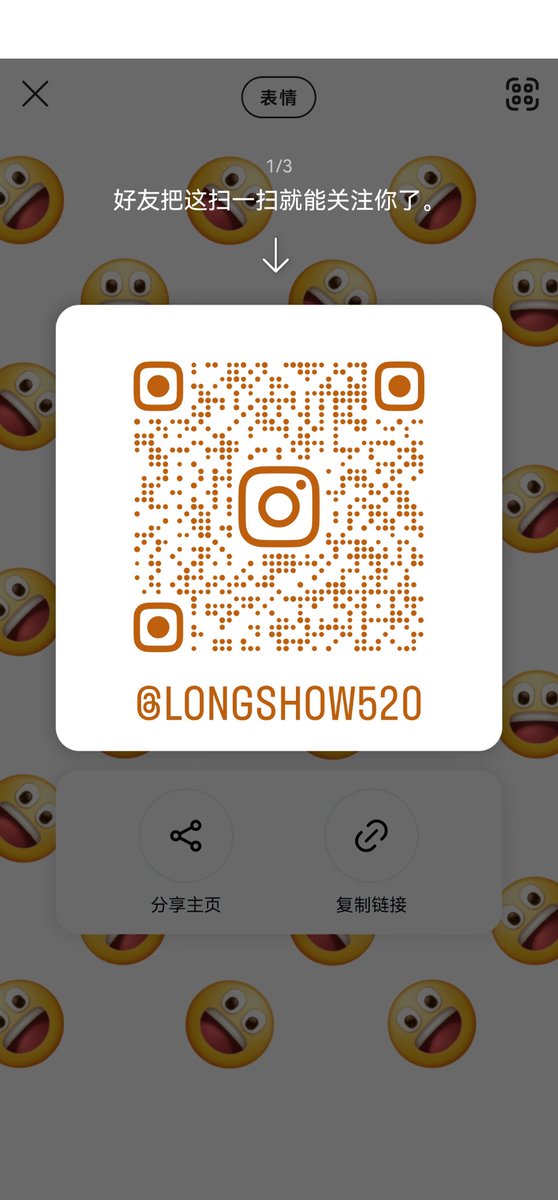Viewport: 558px width, 1200px height.
Task: Tap the 表情 background style button
Action: (279, 97)
